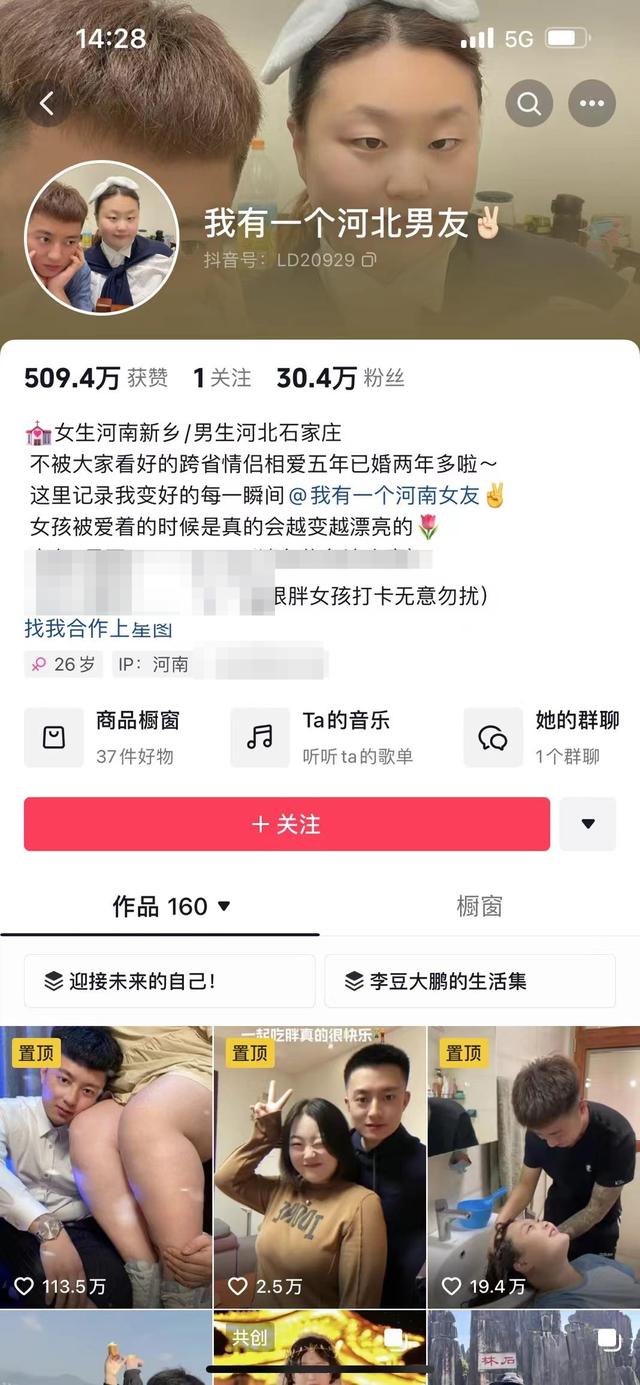The image size is (640, 1385).
Task: Switch to the 作品 160 tab
Action: coord(171,906)
